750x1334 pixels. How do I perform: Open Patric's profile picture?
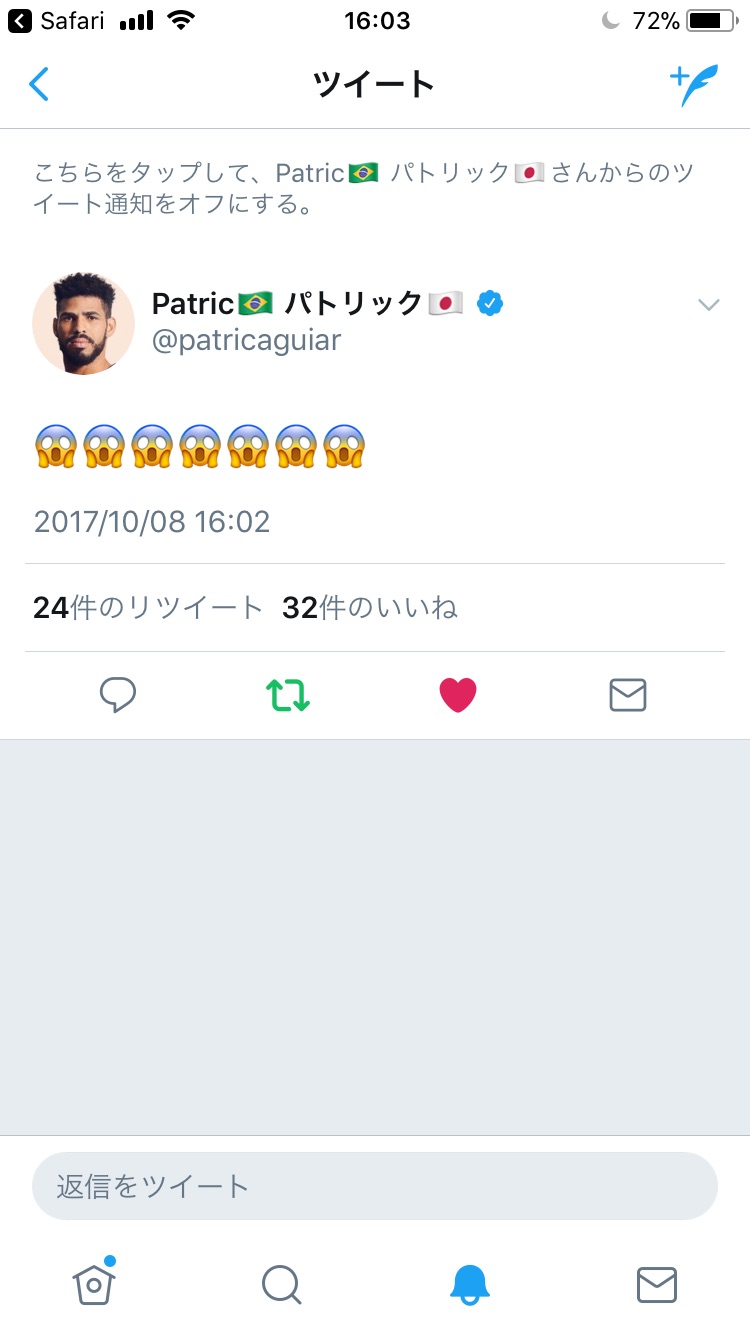tap(84, 322)
